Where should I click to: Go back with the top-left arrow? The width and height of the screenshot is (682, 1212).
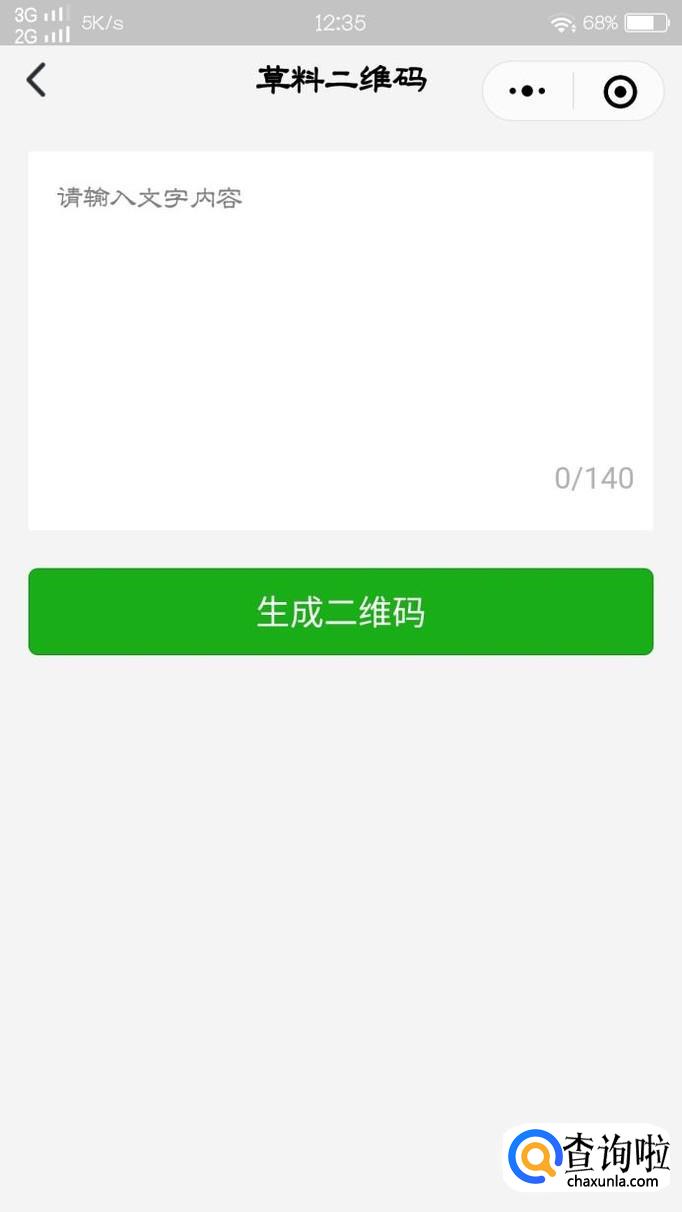37,80
